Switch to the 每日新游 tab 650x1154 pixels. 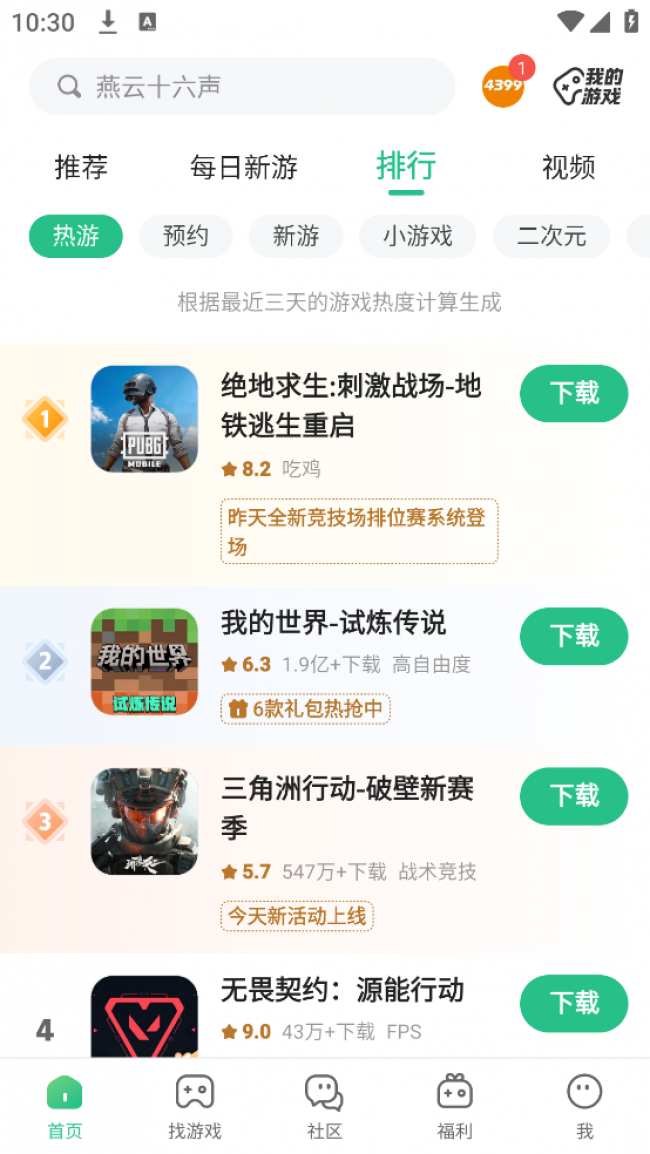[244, 167]
